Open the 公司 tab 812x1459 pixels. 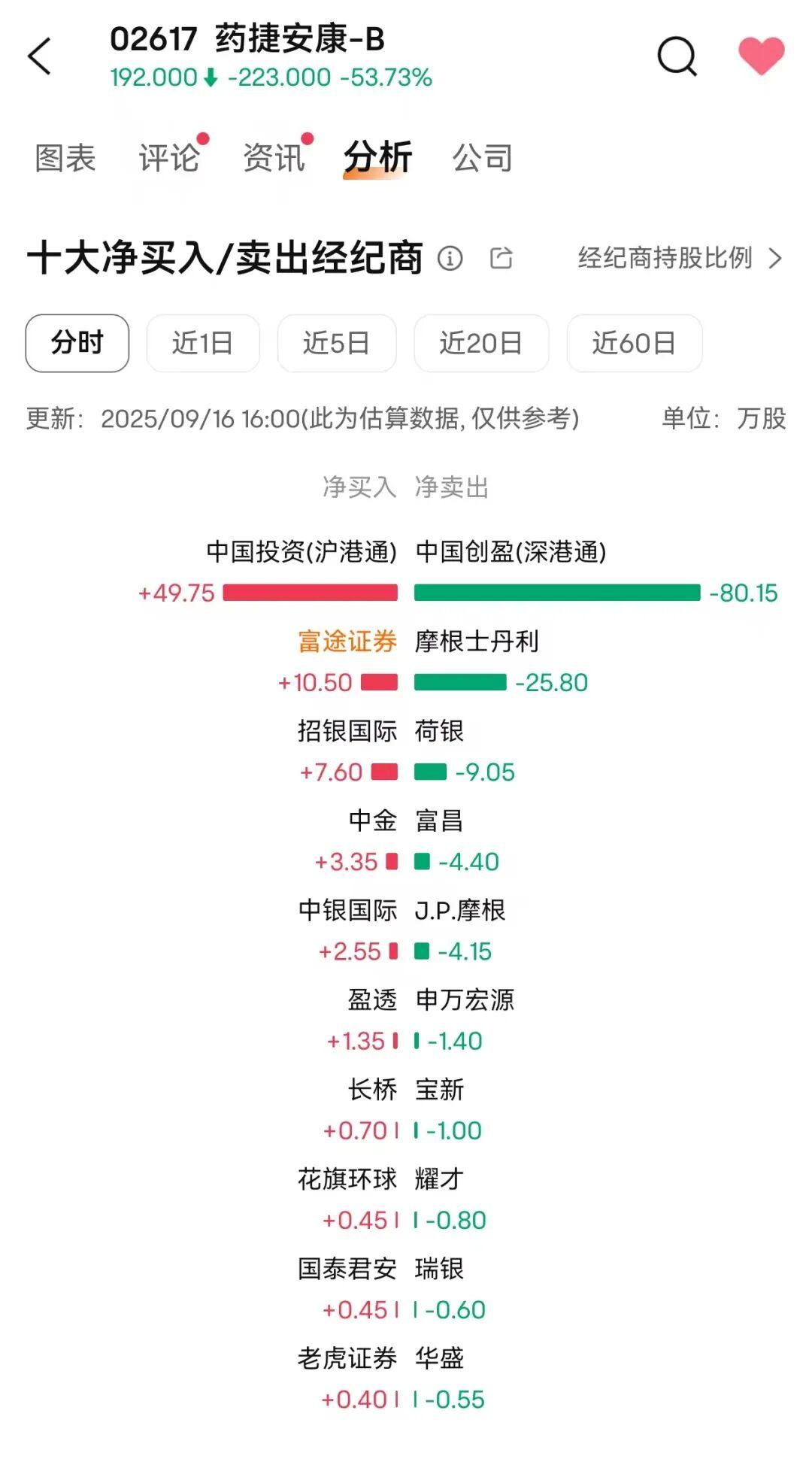pos(483,159)
